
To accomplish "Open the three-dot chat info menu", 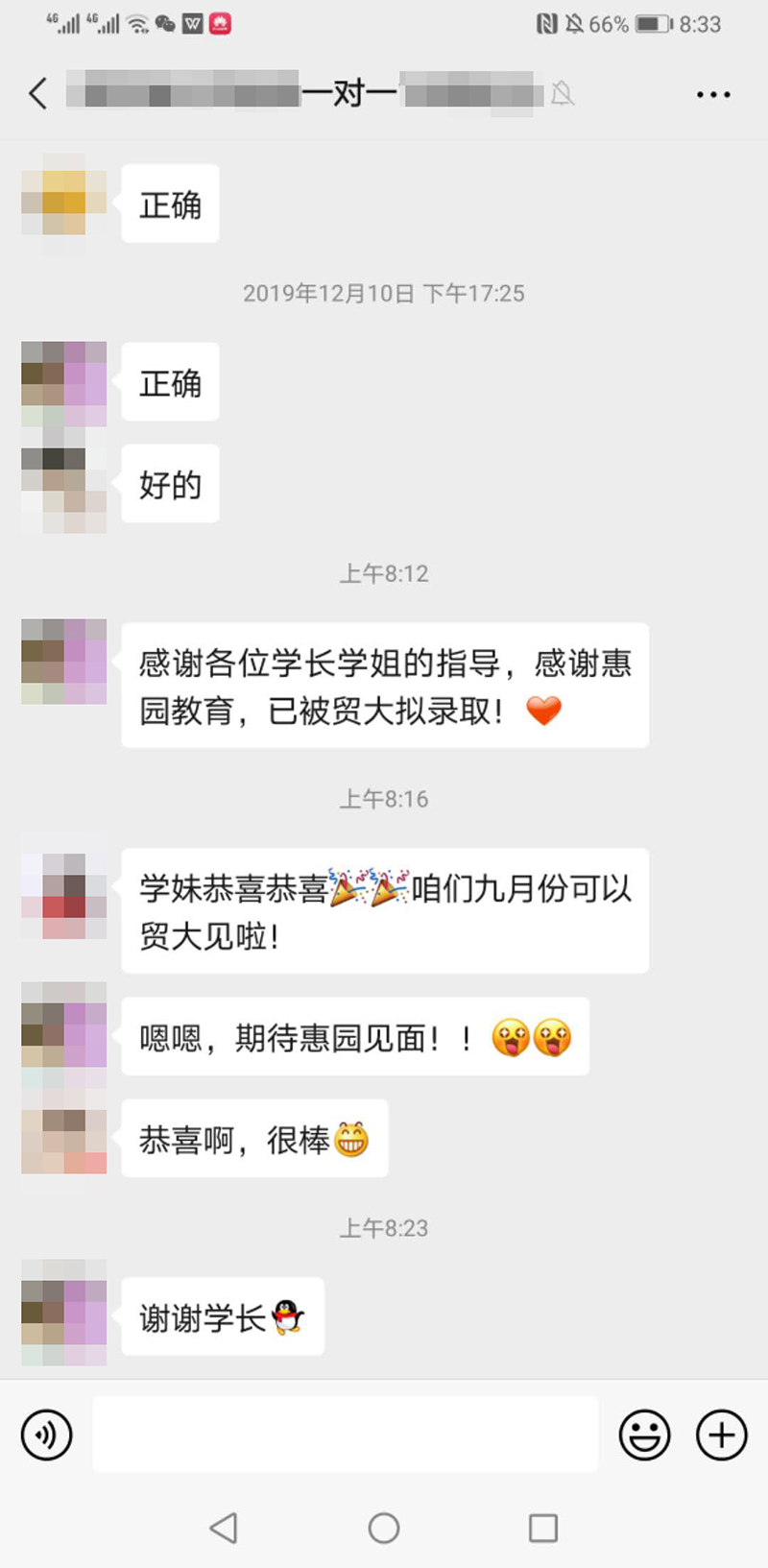I will [x=713, y=94].
